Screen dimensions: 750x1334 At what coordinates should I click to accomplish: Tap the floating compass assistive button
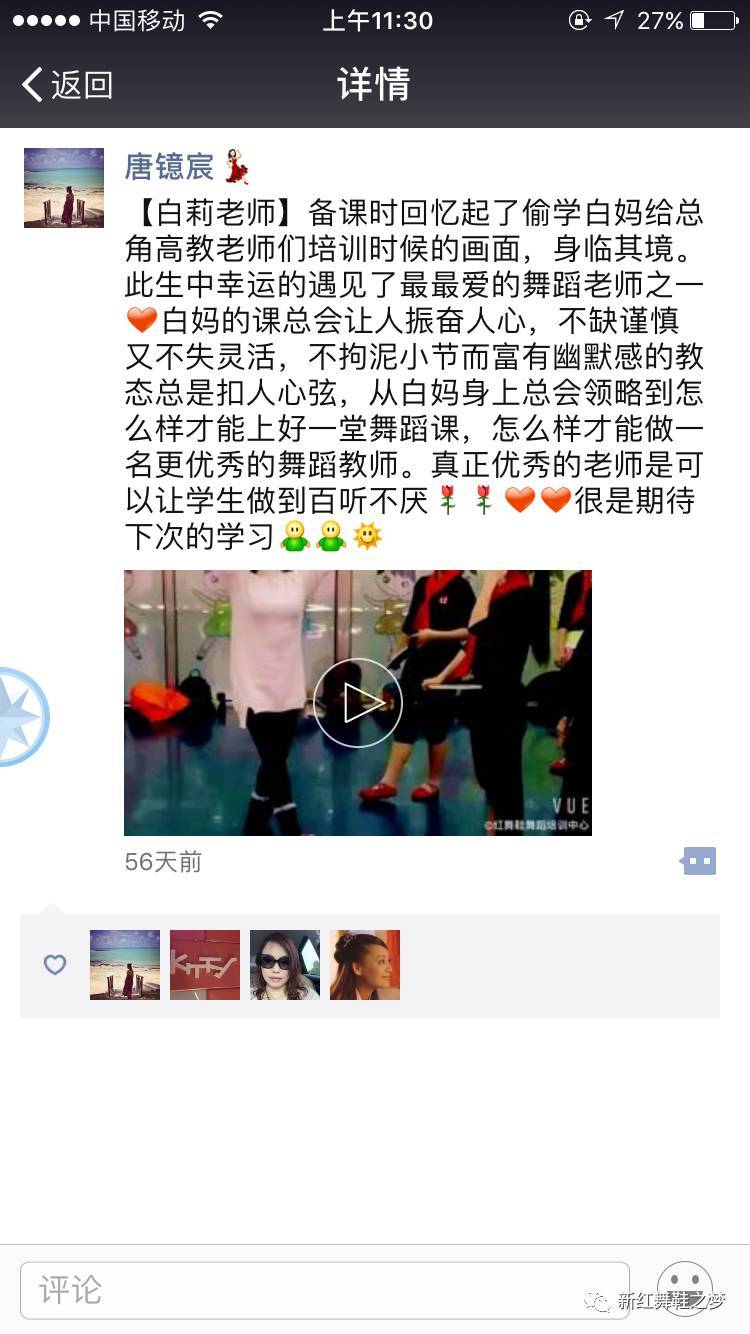18,716
